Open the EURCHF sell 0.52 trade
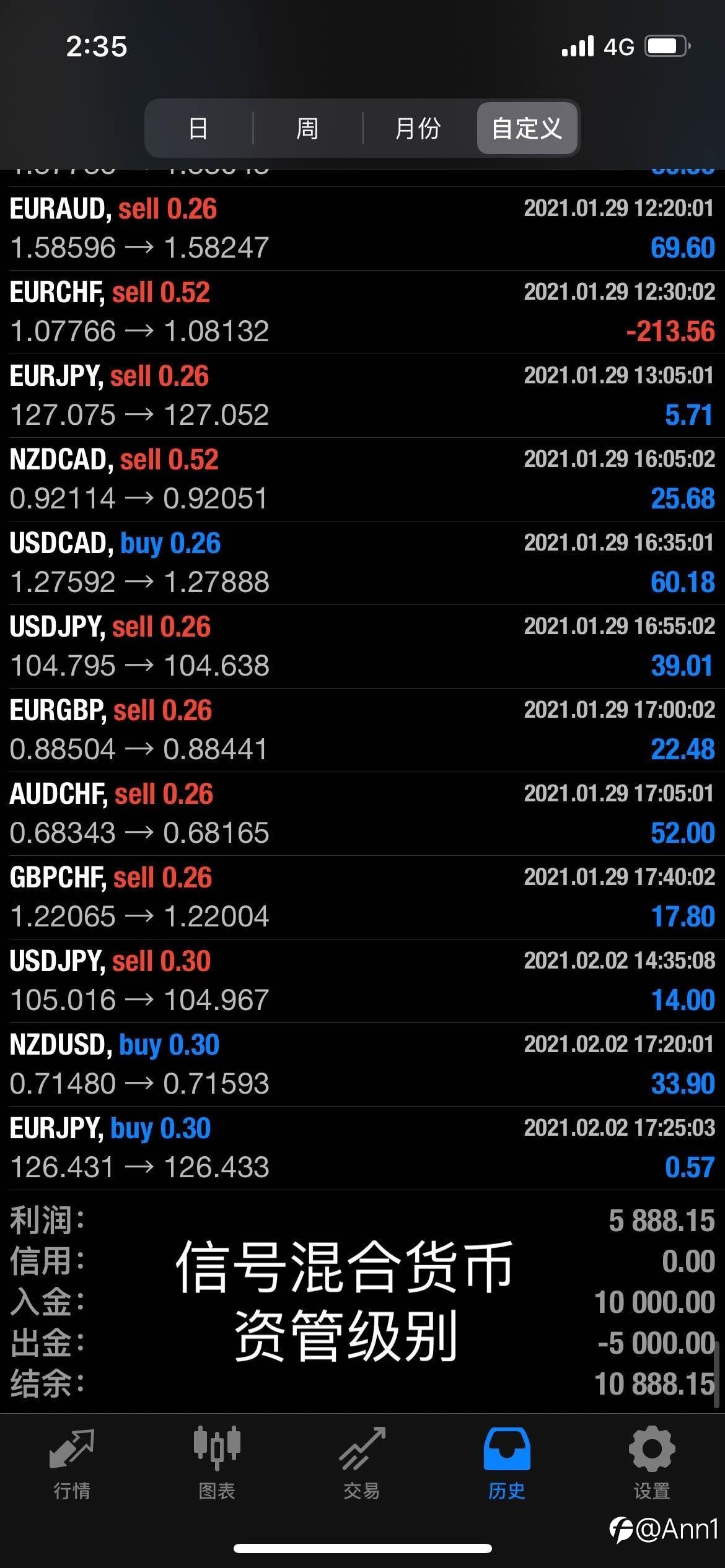The image size is (725, 1568). tap(362, 312)
